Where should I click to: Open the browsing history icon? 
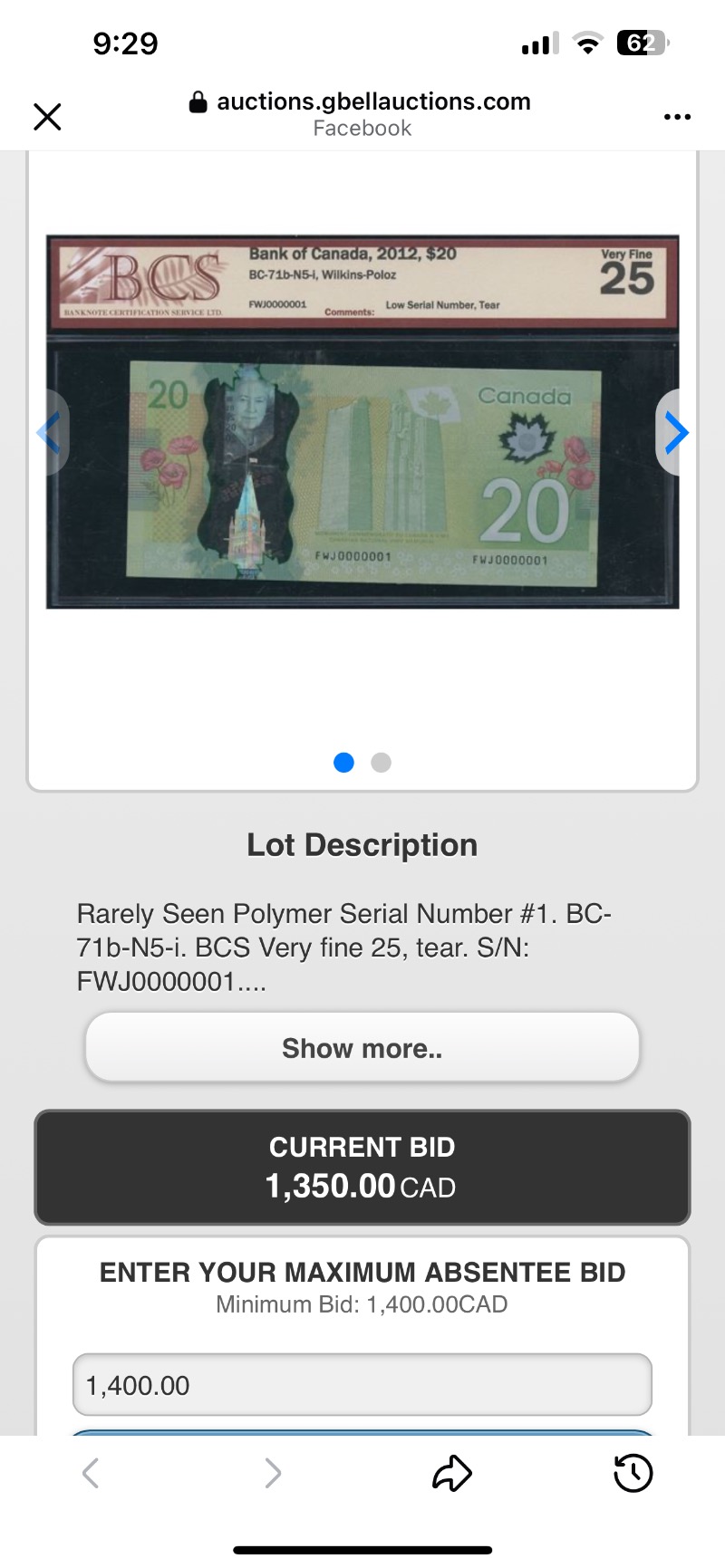coord(633,1473)
